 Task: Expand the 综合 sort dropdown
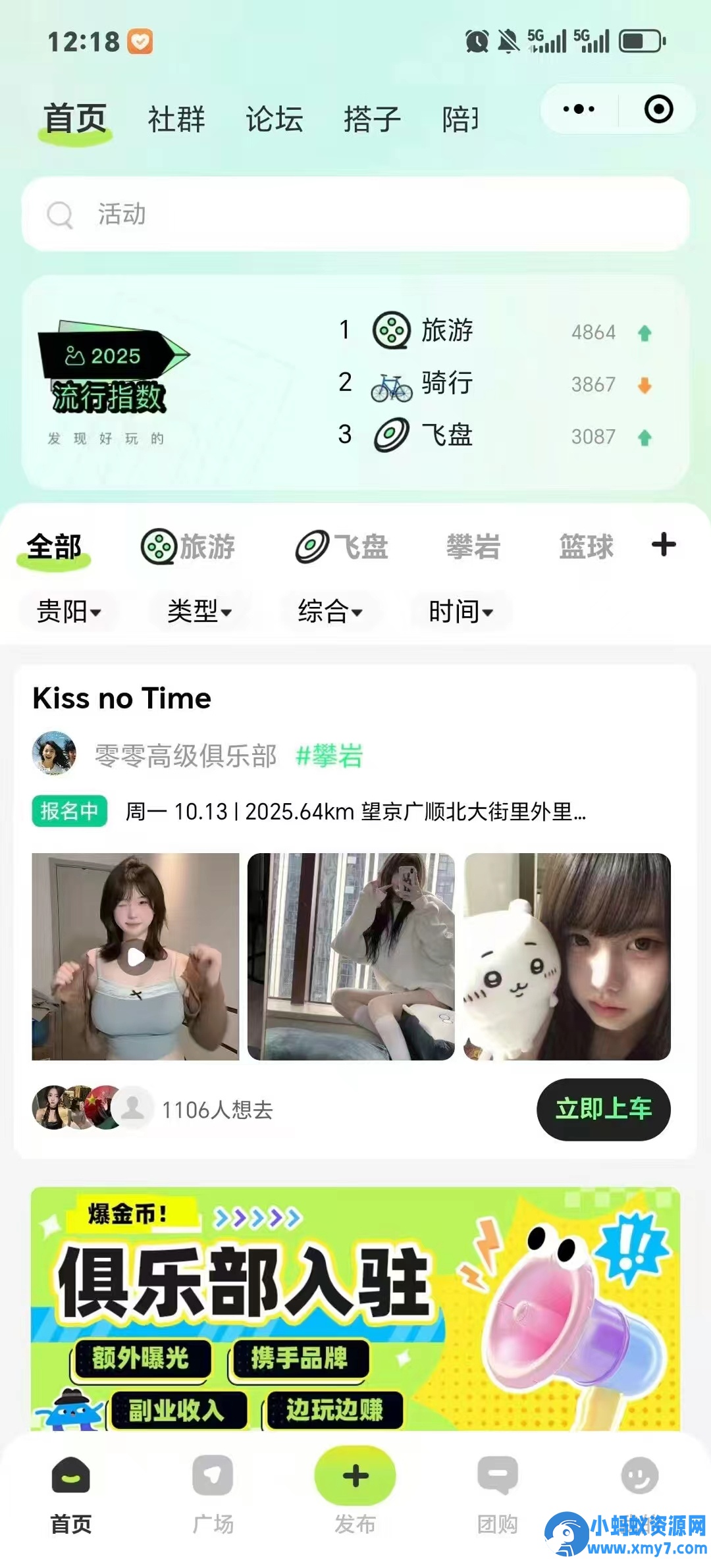click(330, 612)
